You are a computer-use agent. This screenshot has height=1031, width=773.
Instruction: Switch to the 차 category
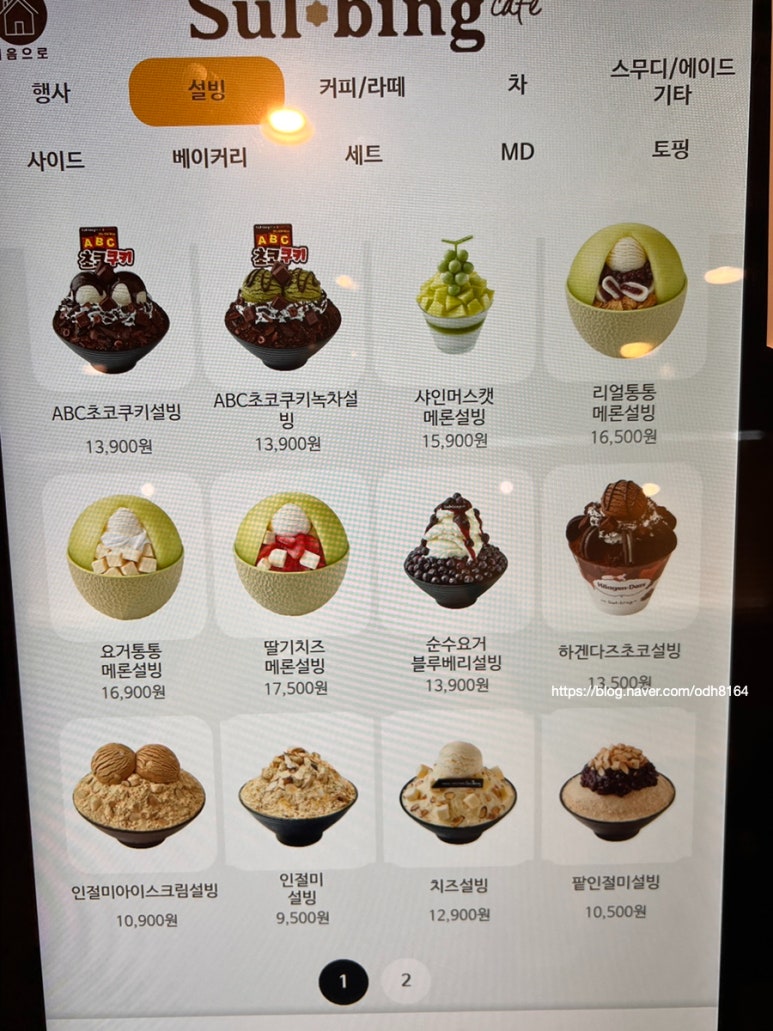click(x=516, y=84)
